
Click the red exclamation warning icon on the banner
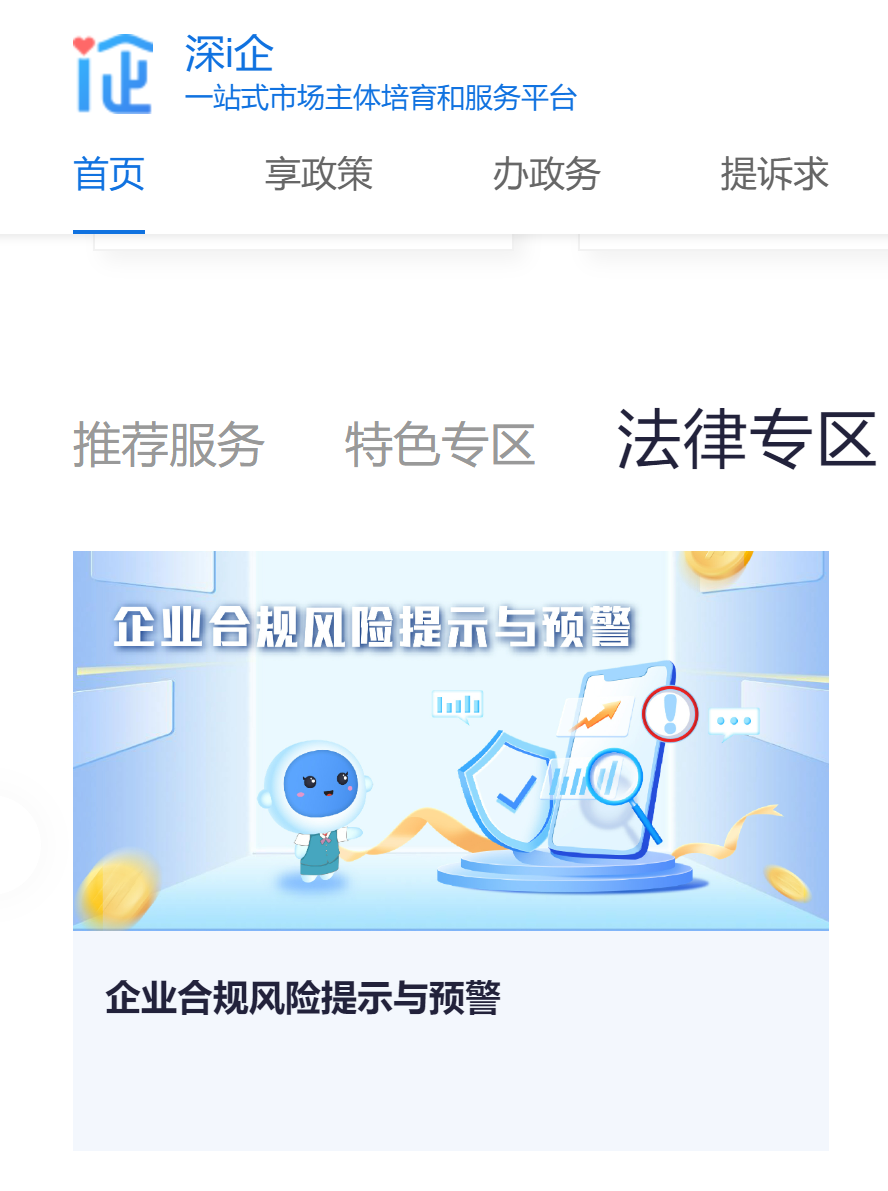click(x=673, y=712)
